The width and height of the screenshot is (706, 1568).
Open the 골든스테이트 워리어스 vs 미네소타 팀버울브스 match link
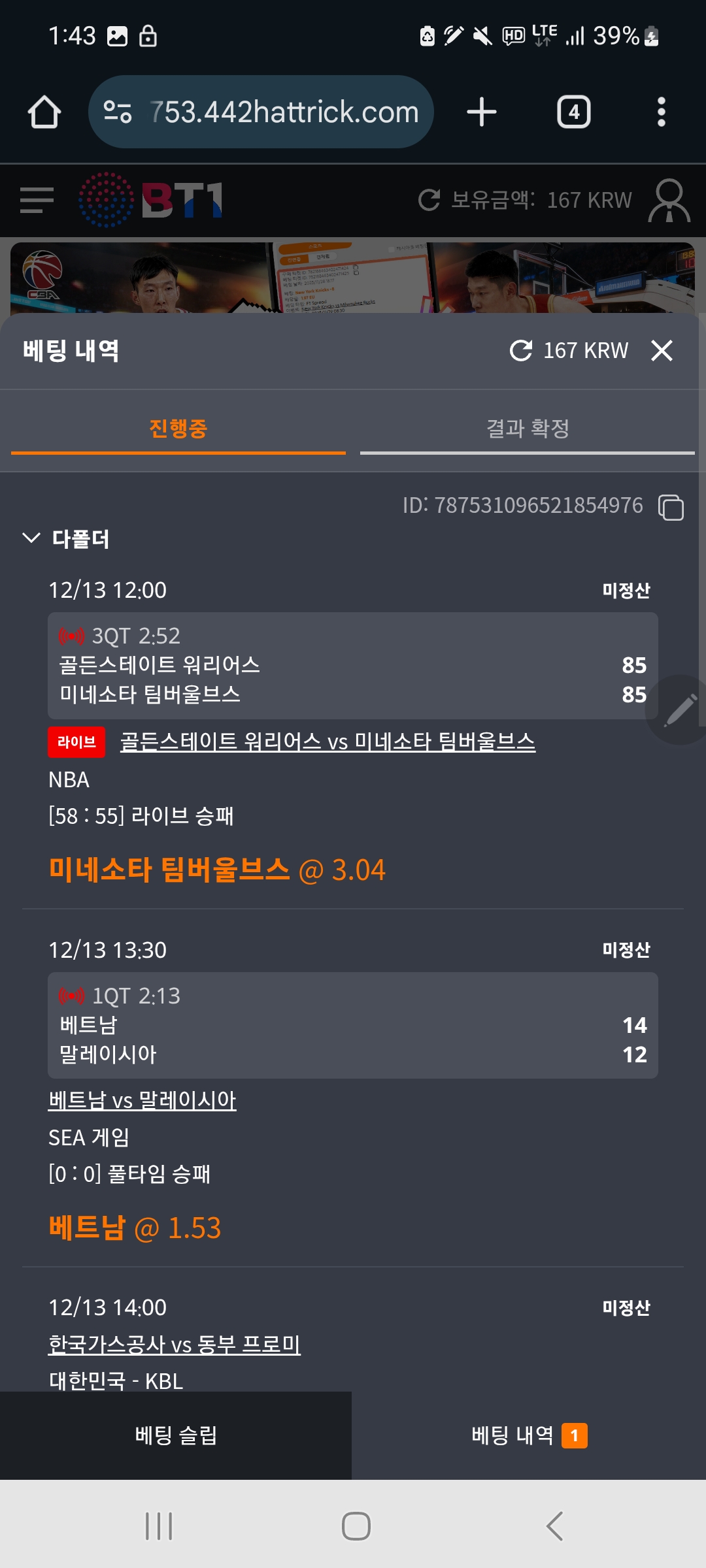pyautogui.click(x=326, y=742)
